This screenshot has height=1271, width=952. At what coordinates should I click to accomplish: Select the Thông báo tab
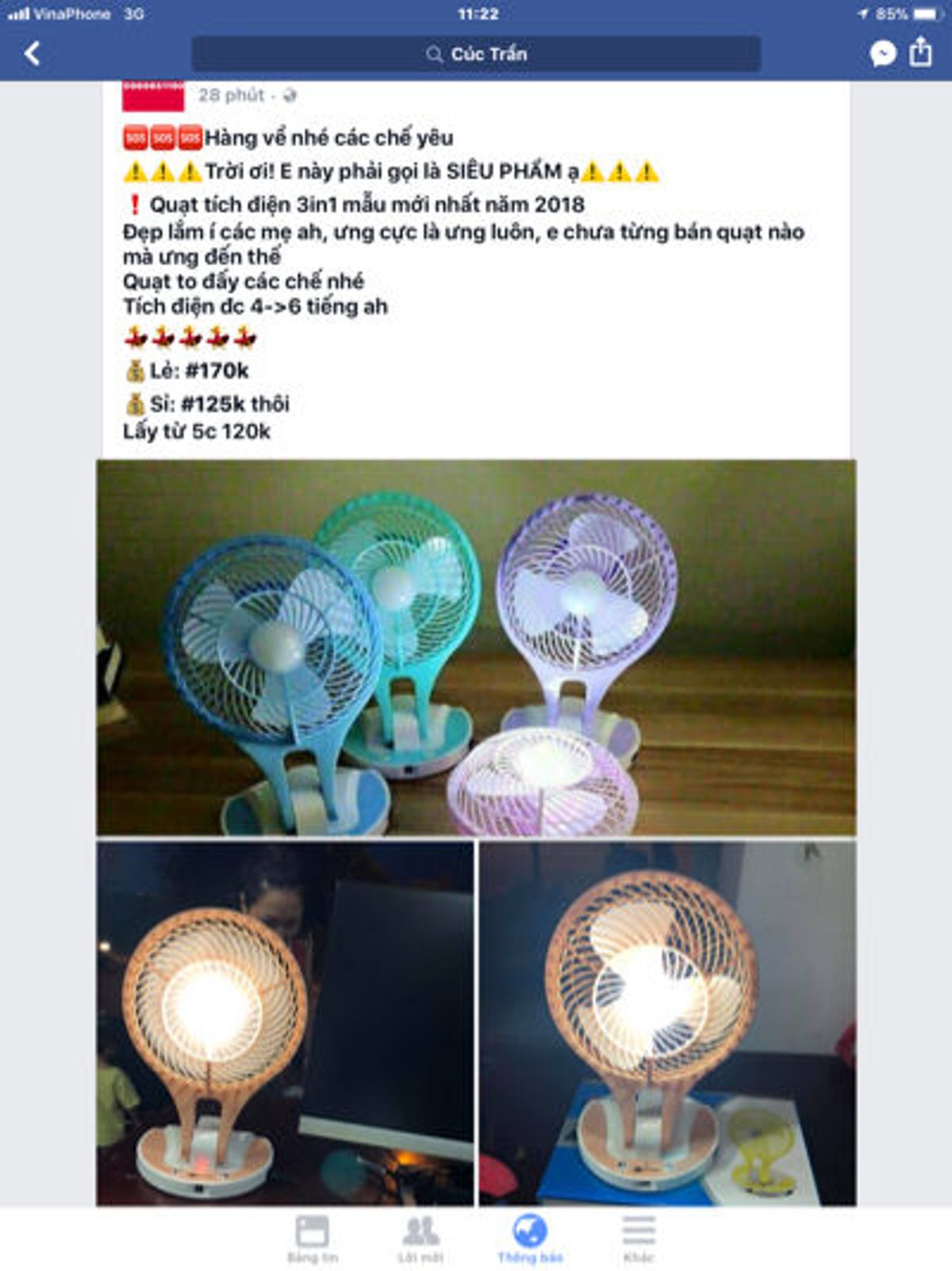pyautogui.click(x=529, y=1238)
